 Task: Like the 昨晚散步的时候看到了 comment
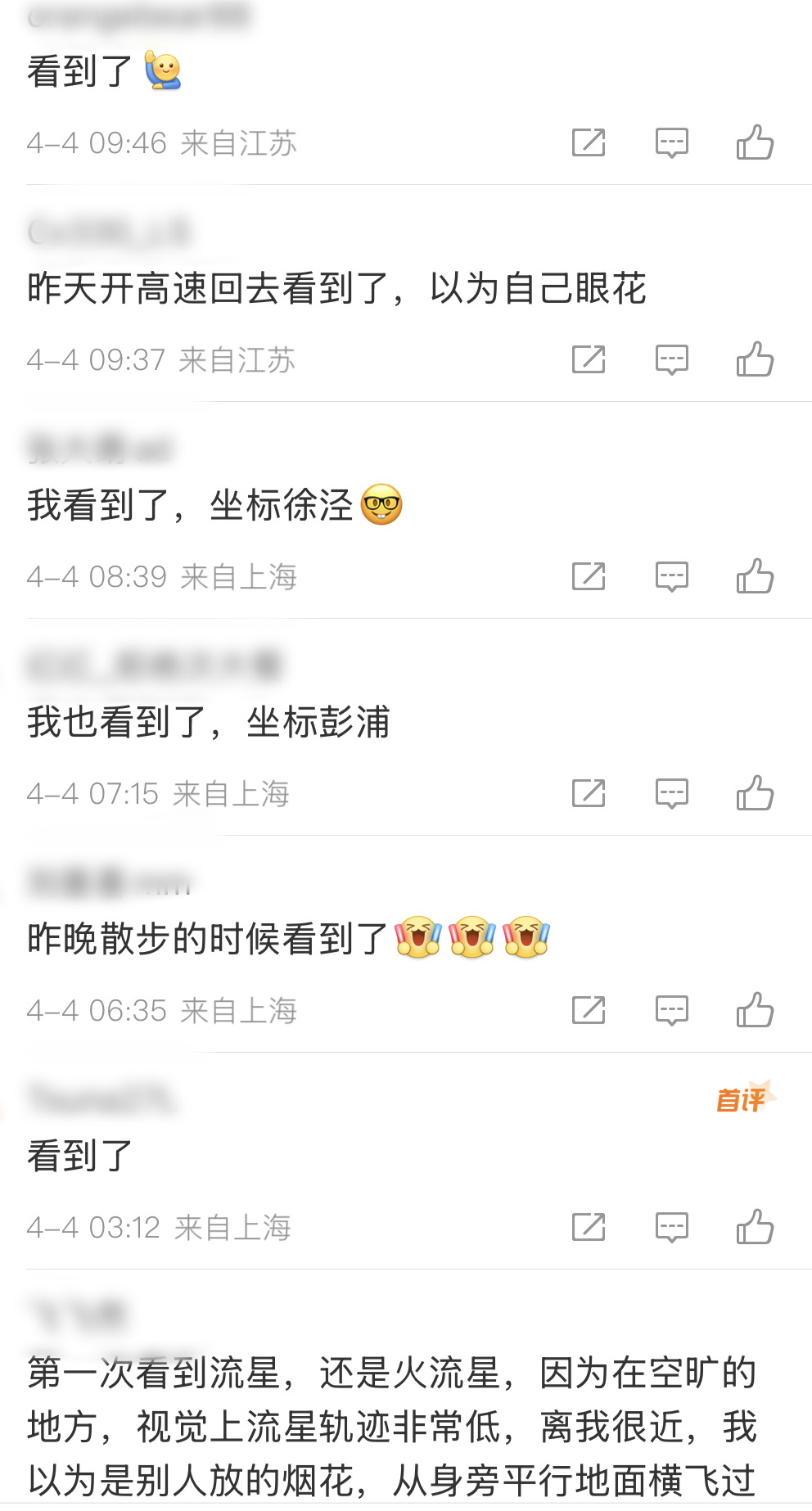(755, 1011)
